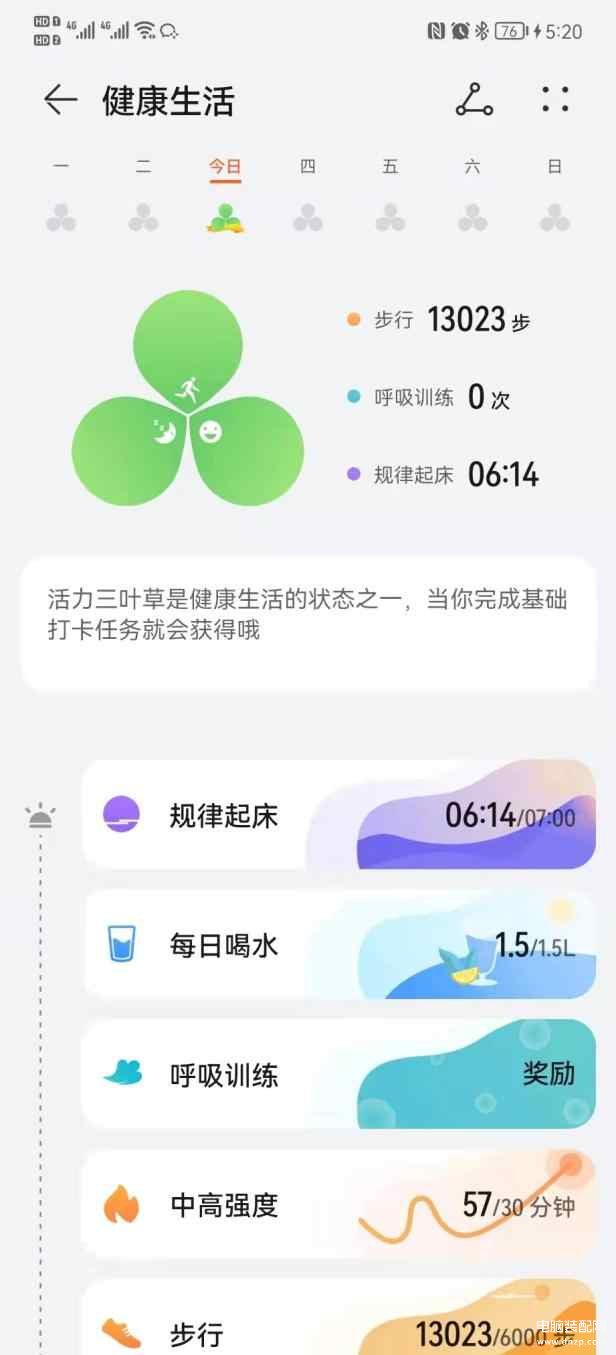Open the 每日喝水 card

(338, 945)
